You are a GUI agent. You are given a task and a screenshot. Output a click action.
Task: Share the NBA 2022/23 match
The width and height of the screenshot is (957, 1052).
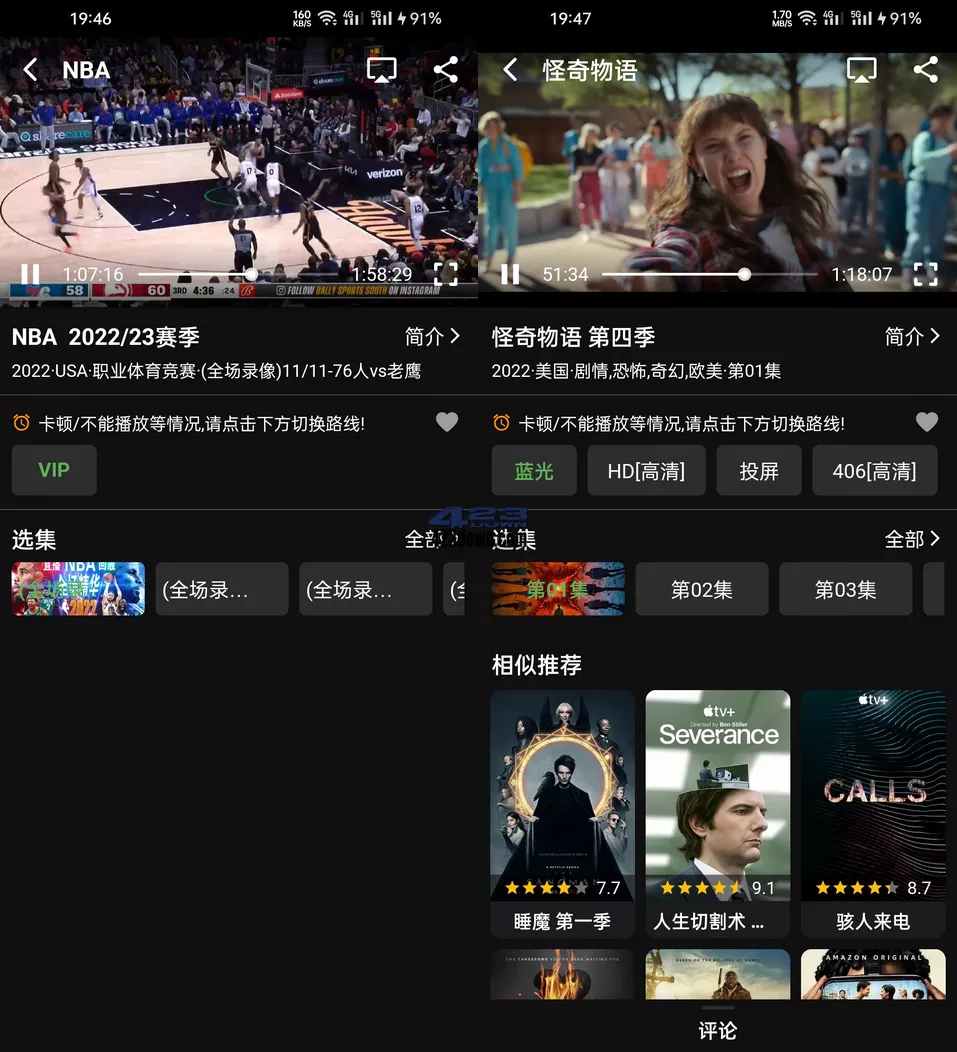click(446, 70)
